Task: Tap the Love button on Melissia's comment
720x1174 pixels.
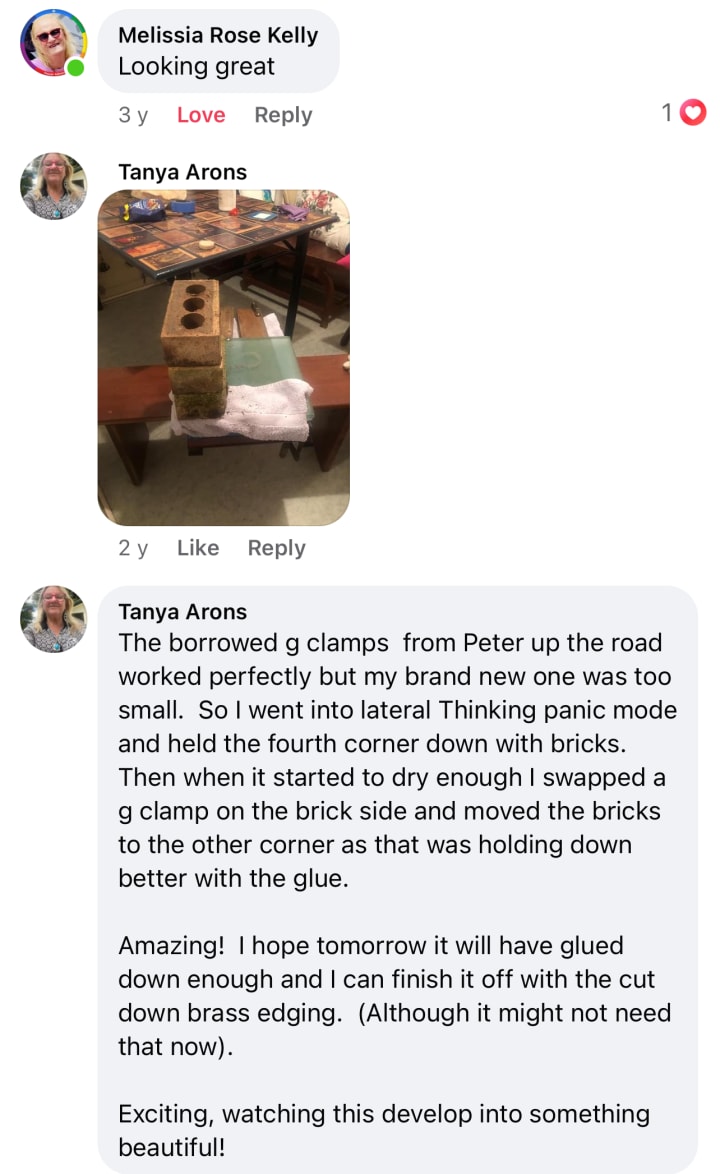Action: 201,115
